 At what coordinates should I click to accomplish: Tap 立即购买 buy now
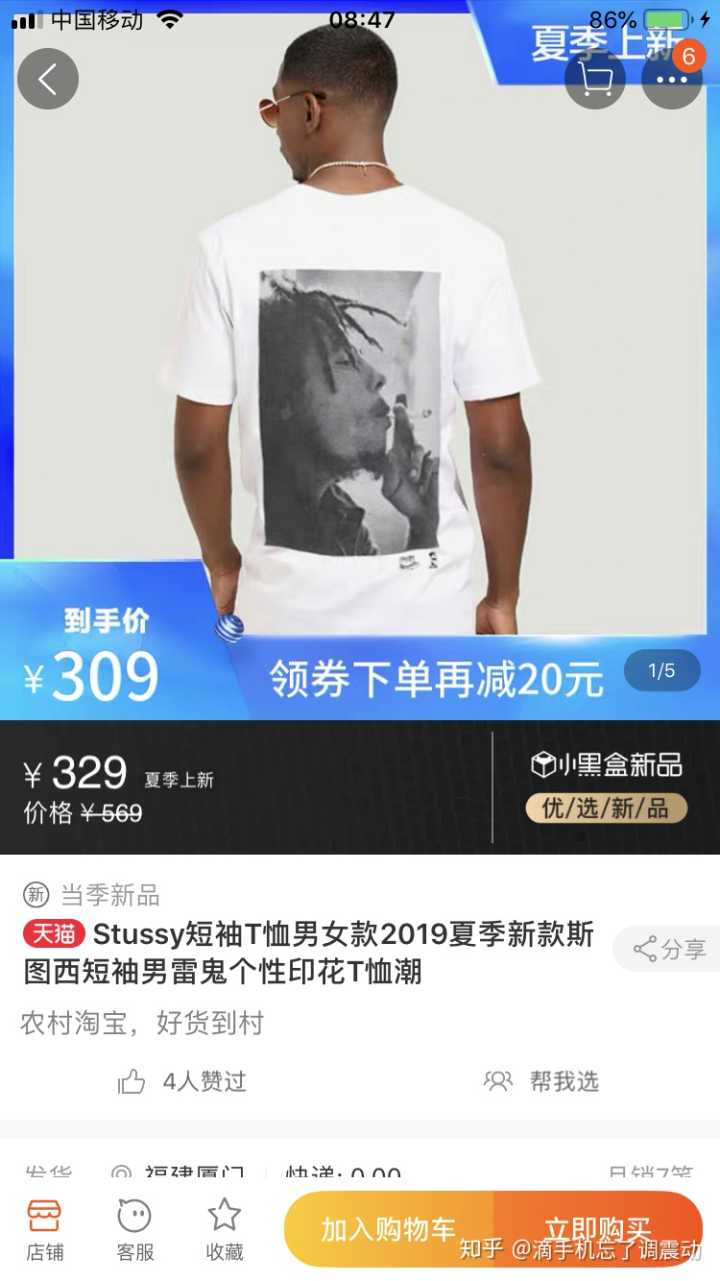(597, 1230)
